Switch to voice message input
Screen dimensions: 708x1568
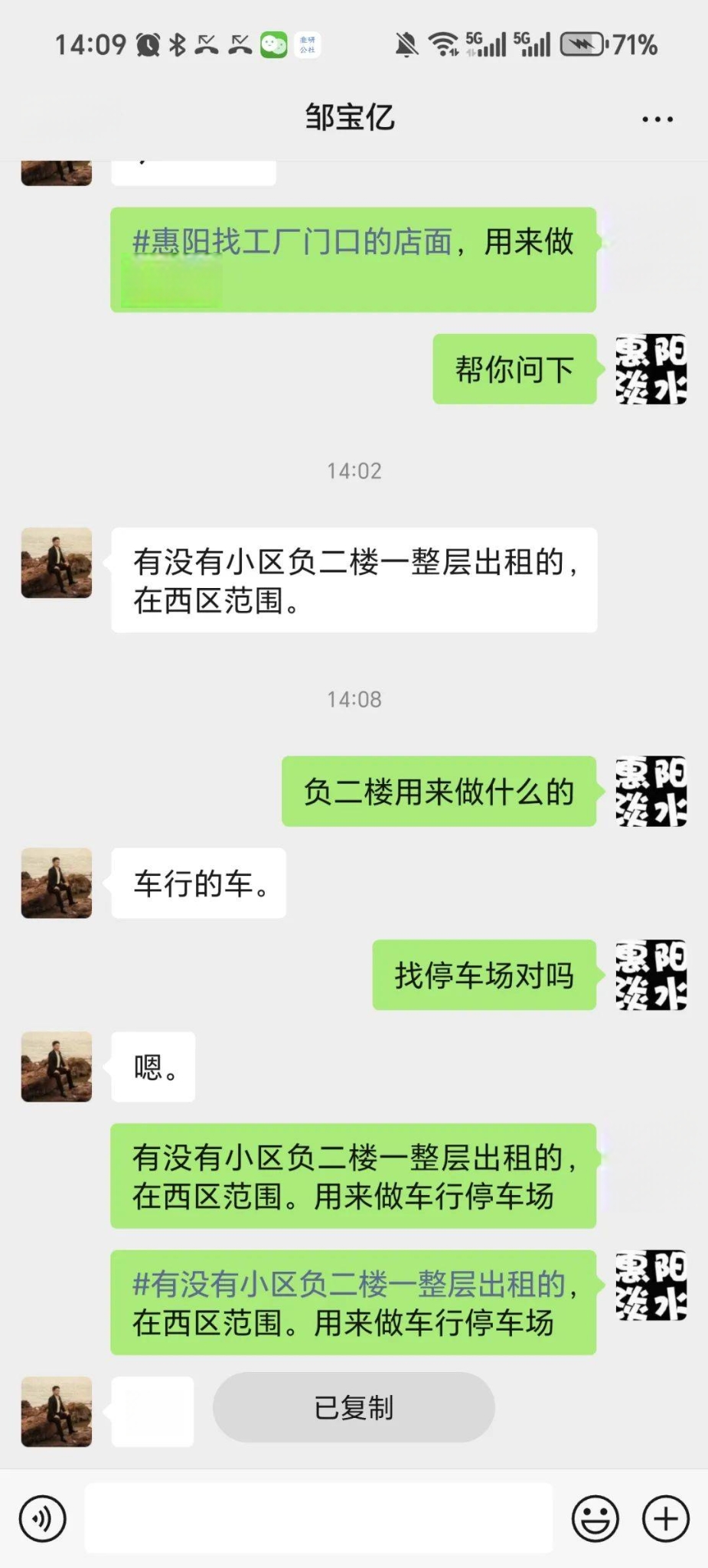click(x=43, y=1518)
